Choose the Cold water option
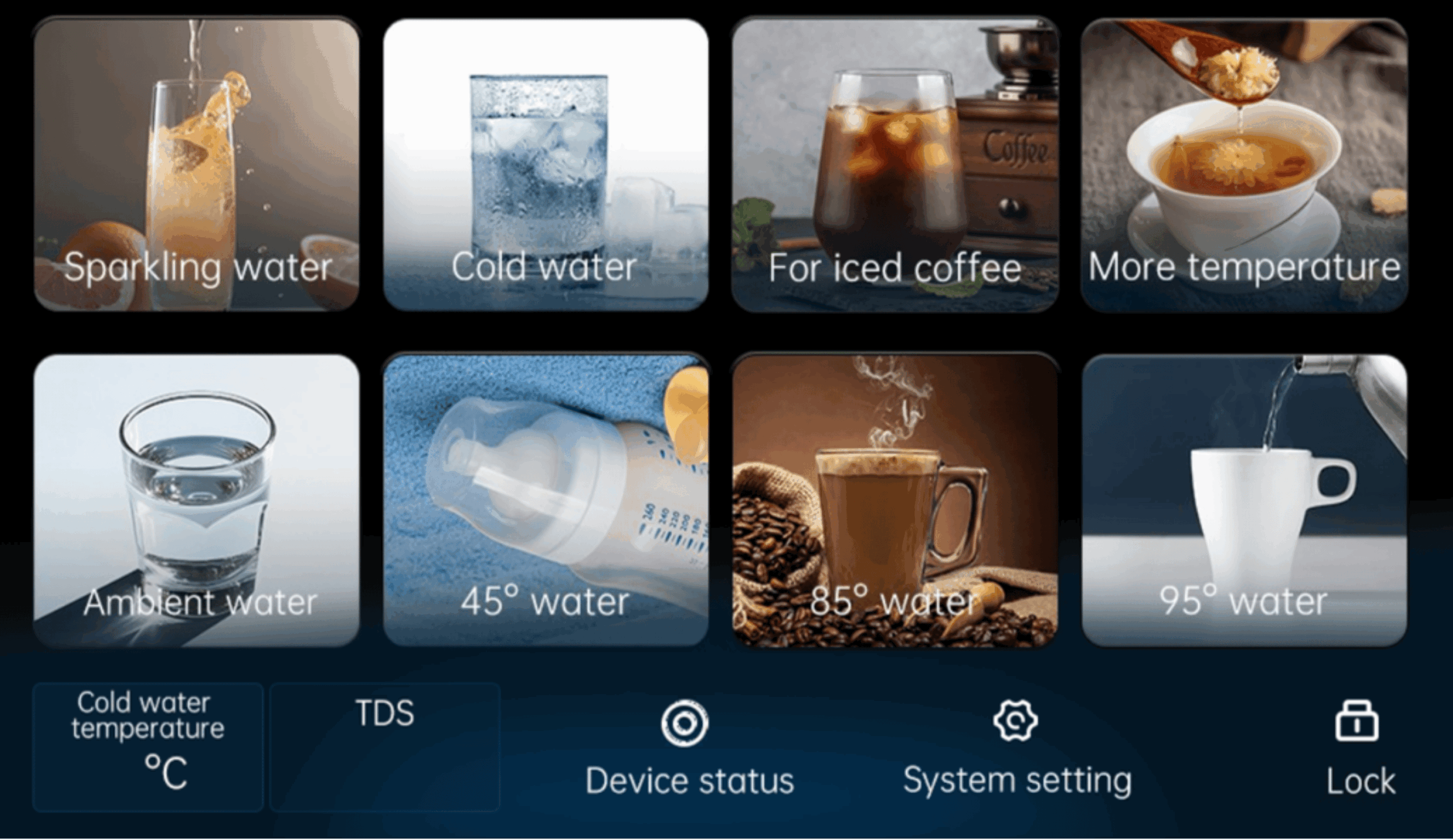 (x=545, y=165)
